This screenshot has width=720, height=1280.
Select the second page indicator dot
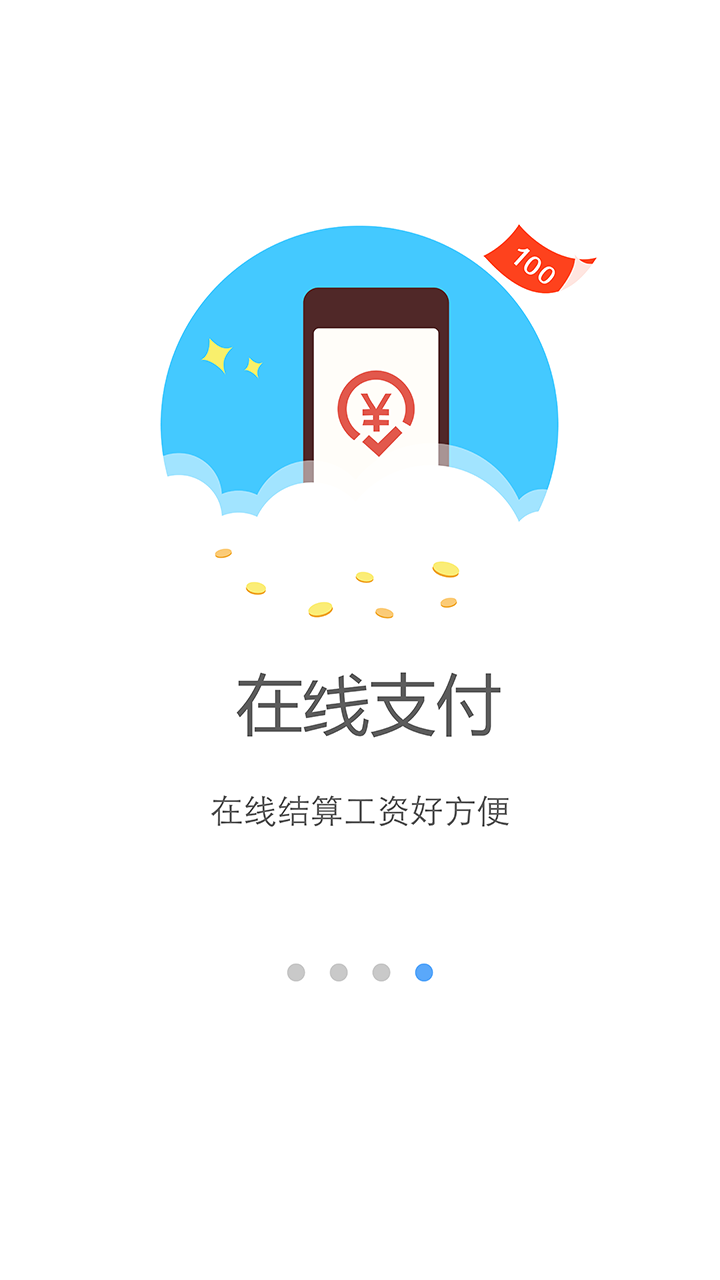tap(339, 972)
